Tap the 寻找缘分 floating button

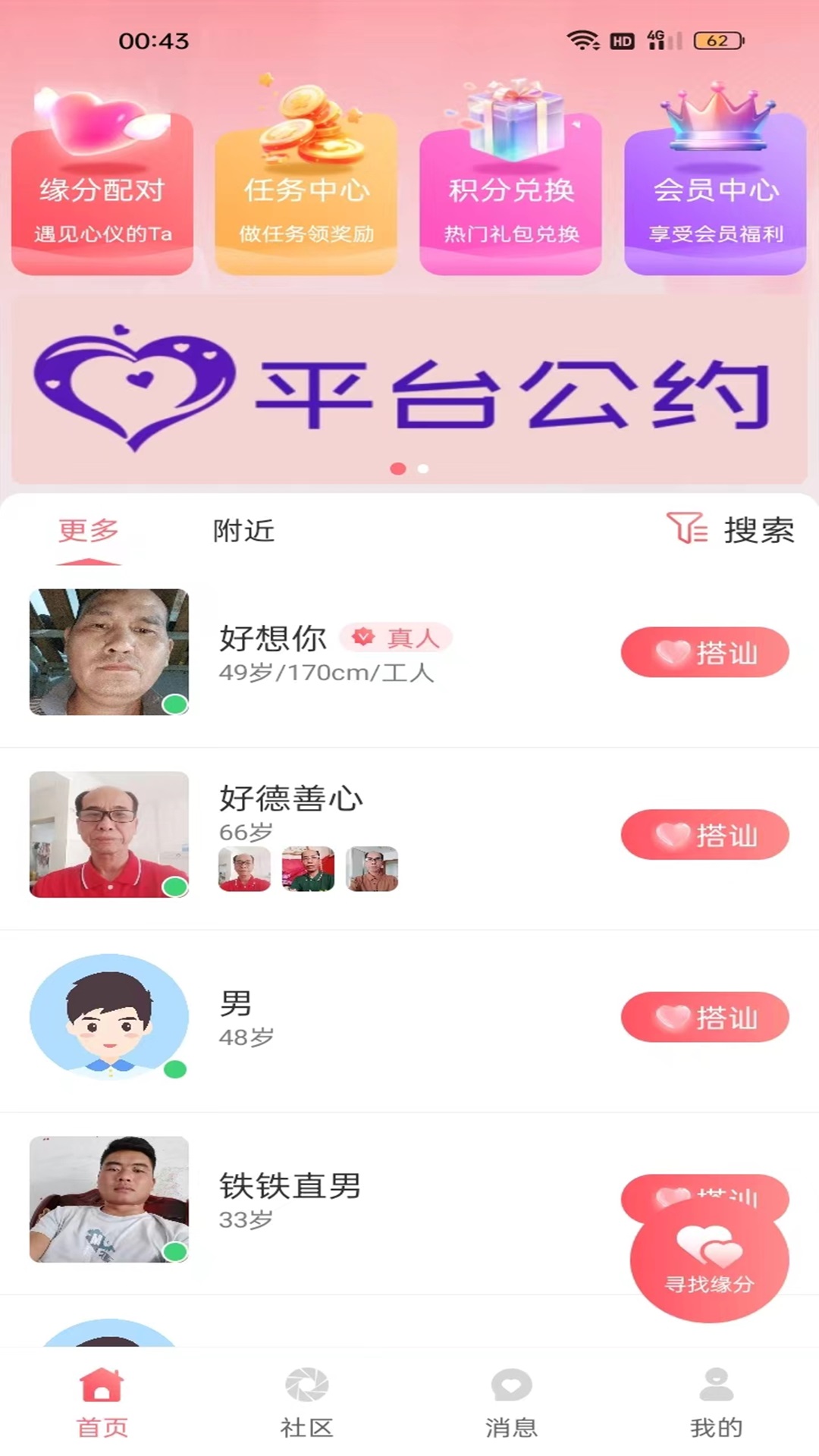(709, 1260)
